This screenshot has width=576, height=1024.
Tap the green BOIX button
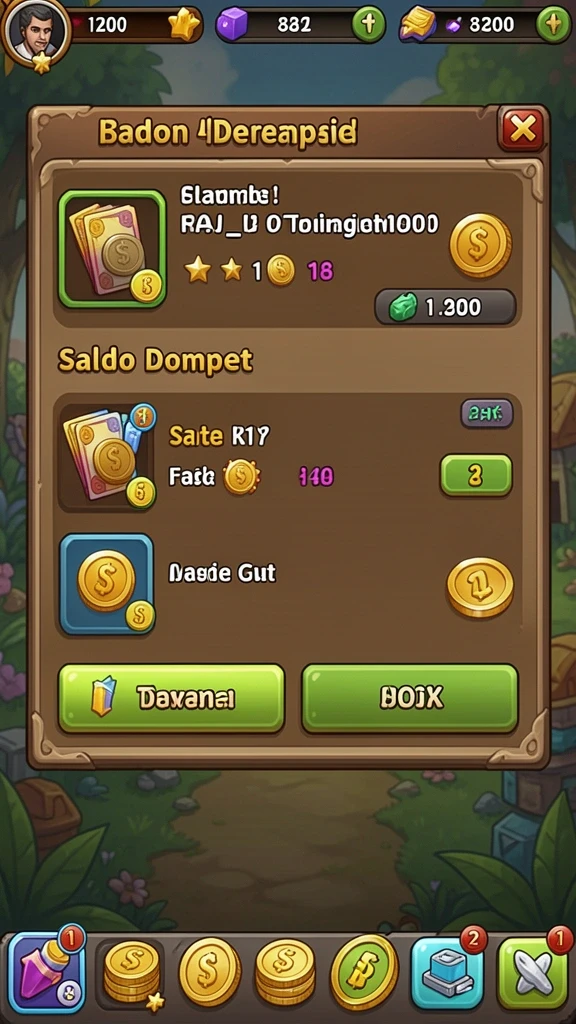click(x=410, y=698)
